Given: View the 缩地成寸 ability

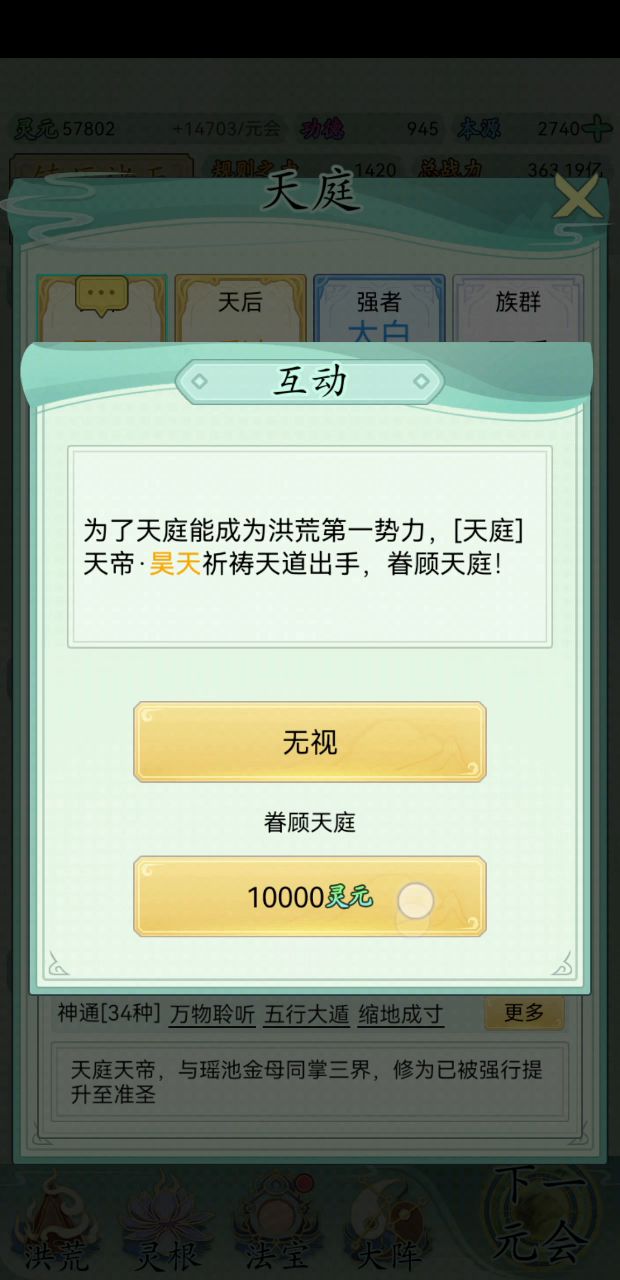Looking at the screenshot, I should click(x=401, y=1014).
